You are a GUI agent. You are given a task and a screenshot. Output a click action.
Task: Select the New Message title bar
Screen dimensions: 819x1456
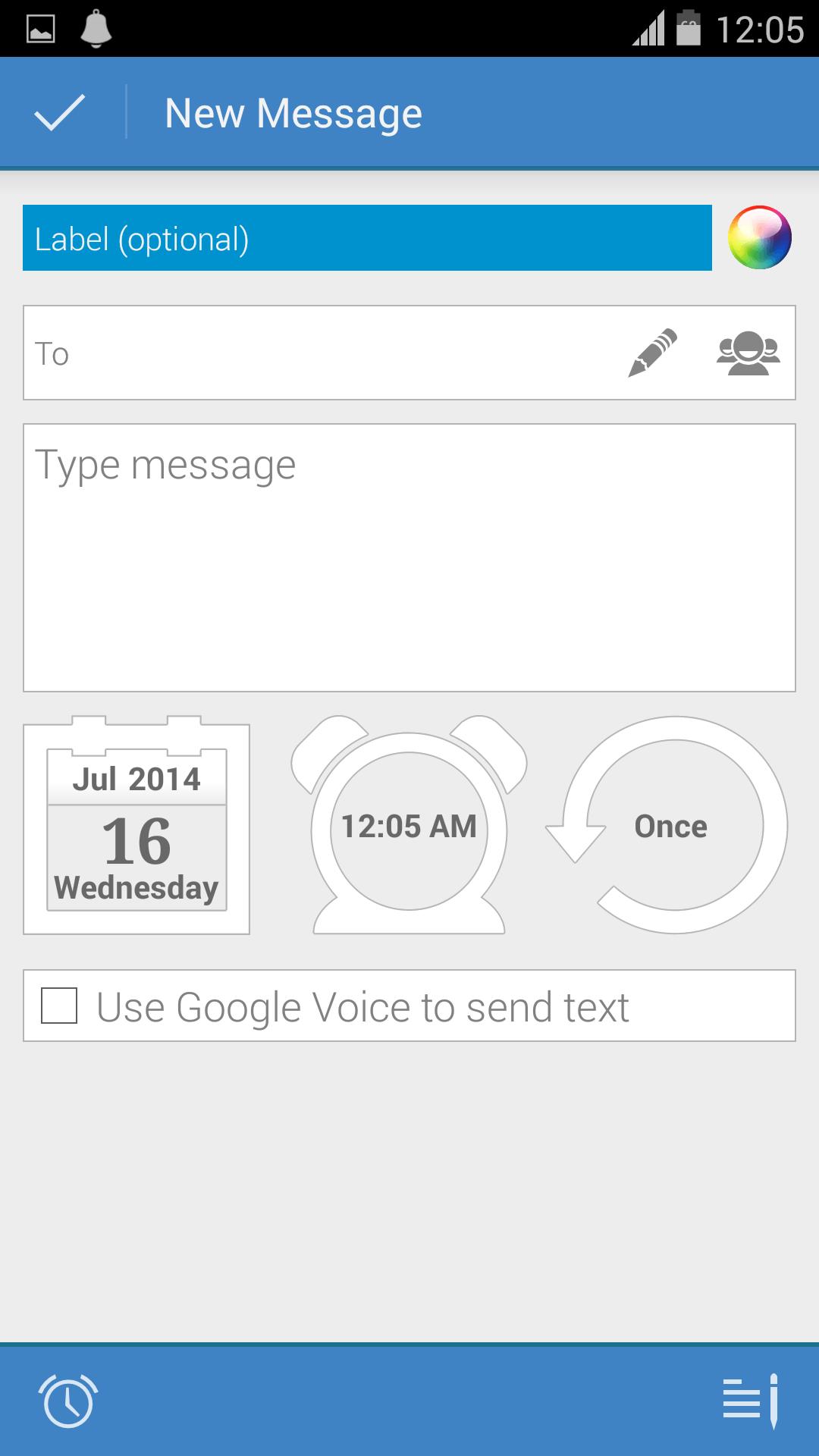pos(293,111)
